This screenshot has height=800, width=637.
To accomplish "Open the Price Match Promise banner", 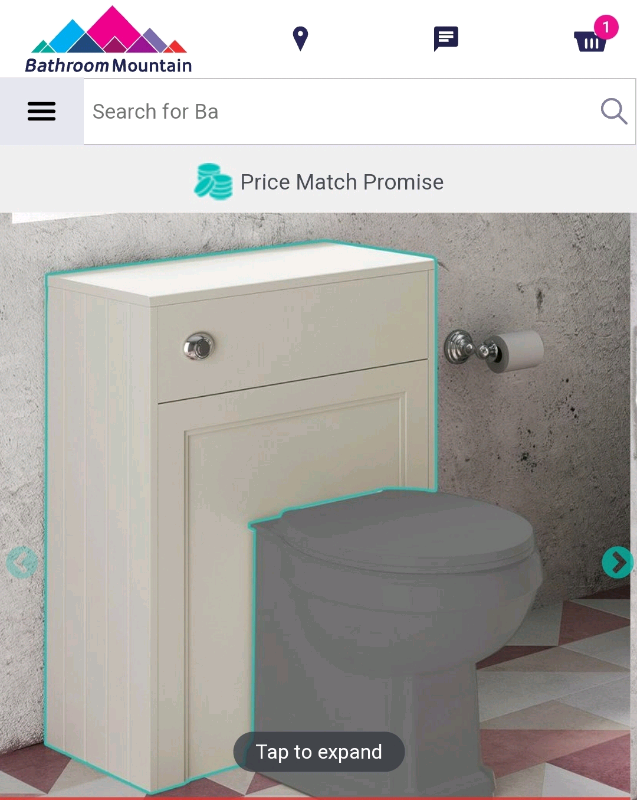I will tap(318, 182).
